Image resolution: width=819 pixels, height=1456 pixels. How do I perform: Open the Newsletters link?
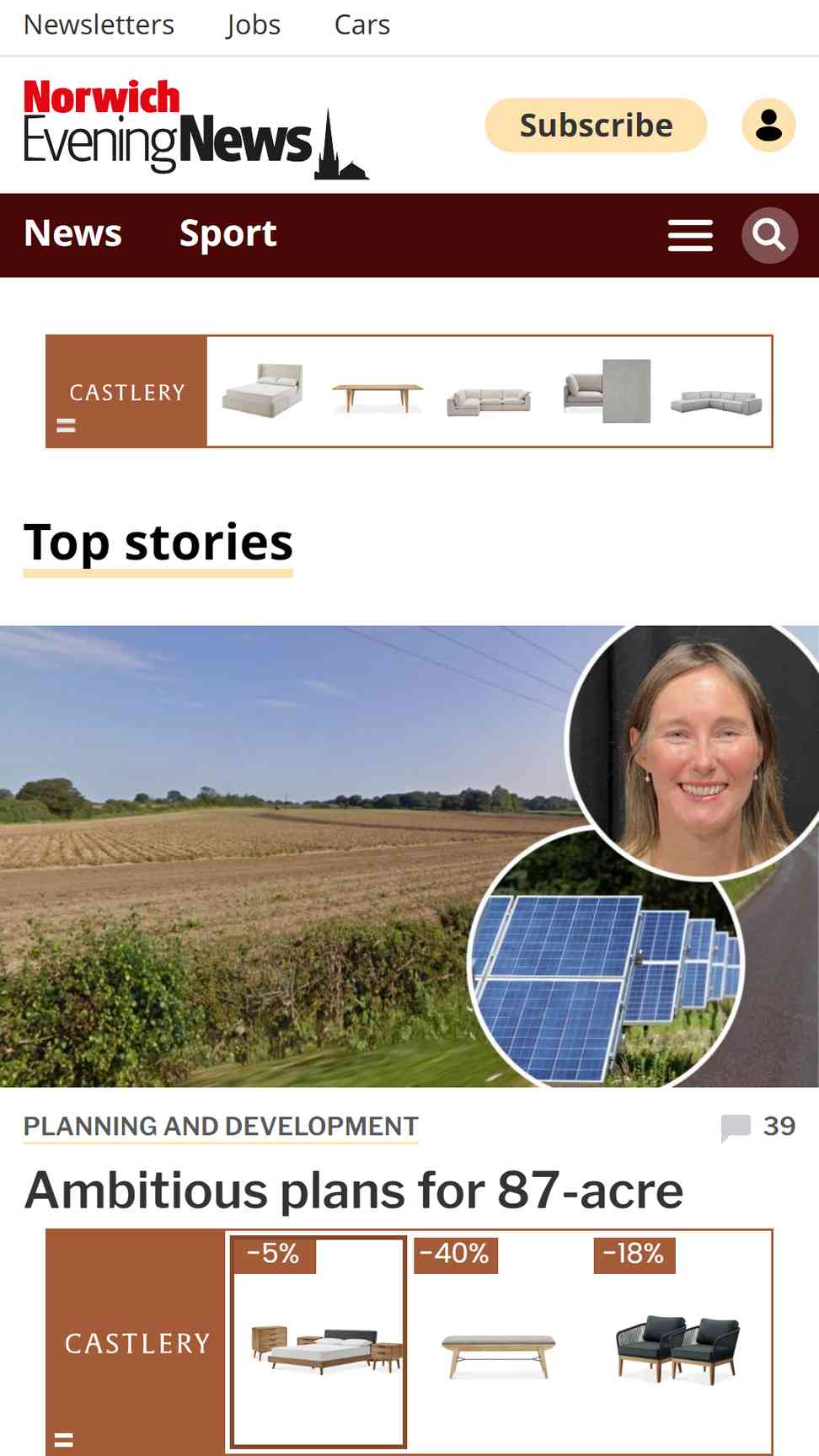[99, 25]
